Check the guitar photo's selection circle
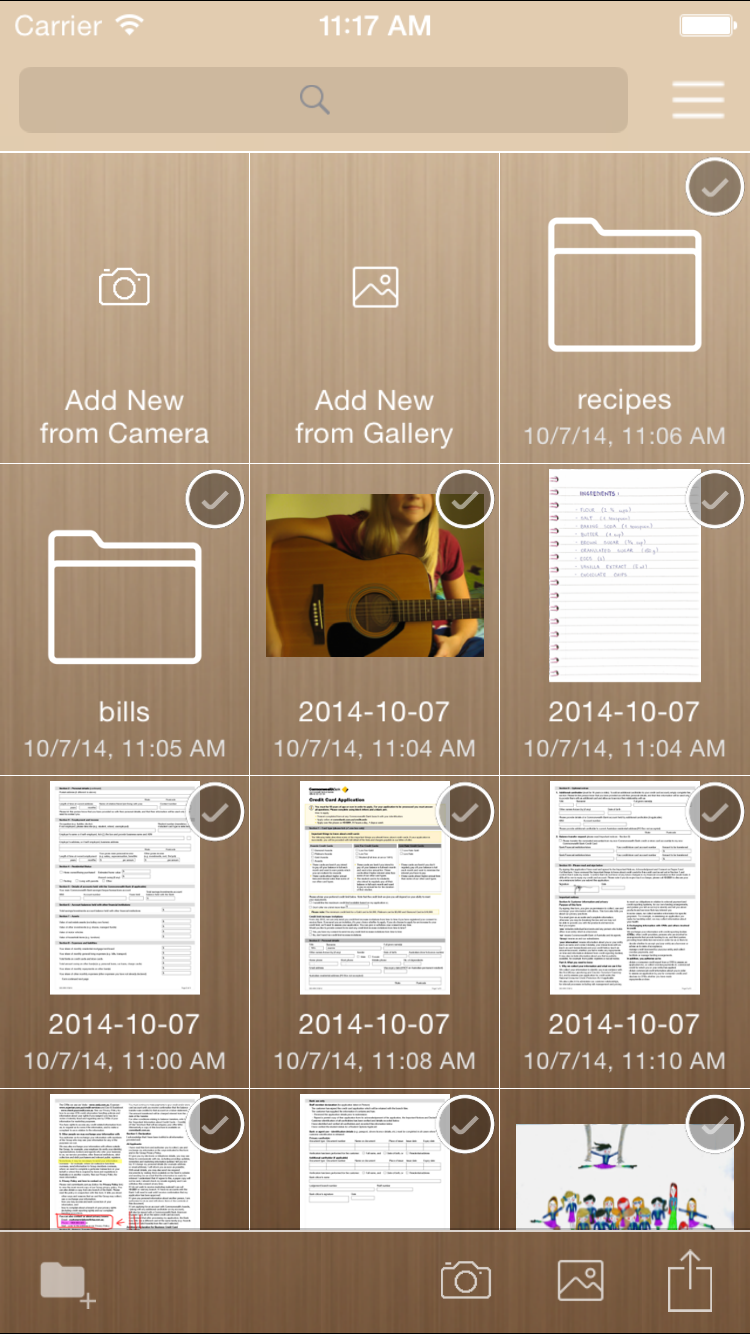This screenshot has width=750, height=1334. click(464, 498)
